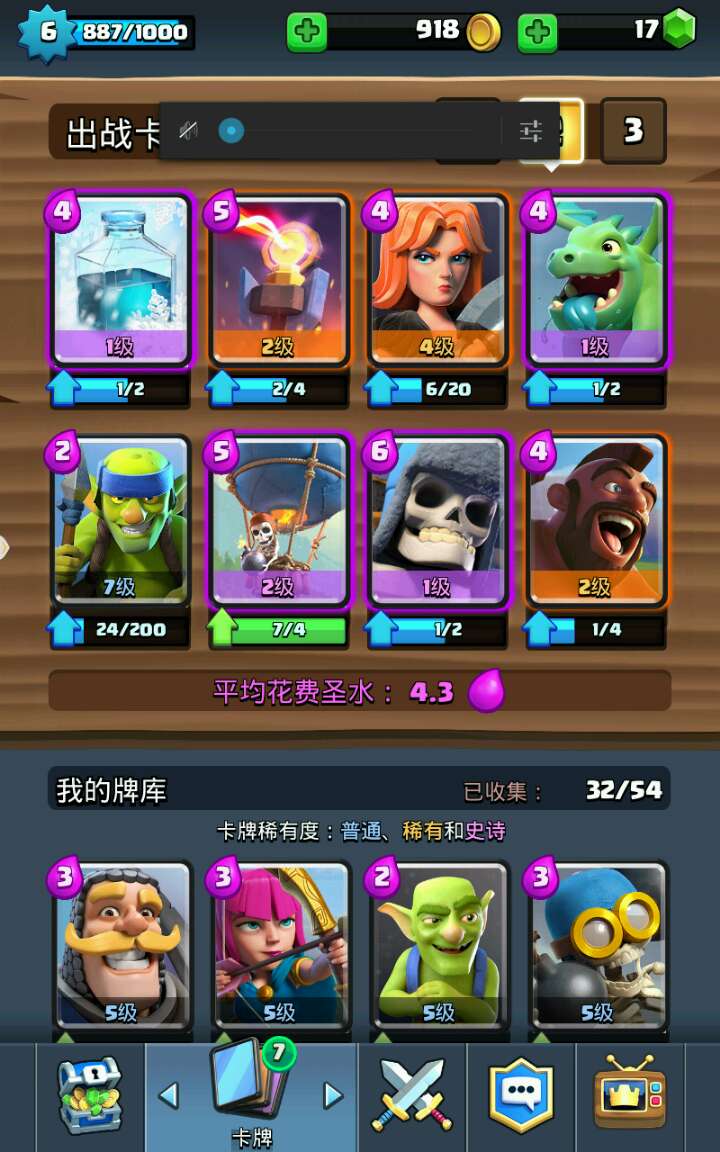Open the Knight card in collection
The width and height of the screenshot is (720, 1152).
pyautogui.click(x=120, y=945)
